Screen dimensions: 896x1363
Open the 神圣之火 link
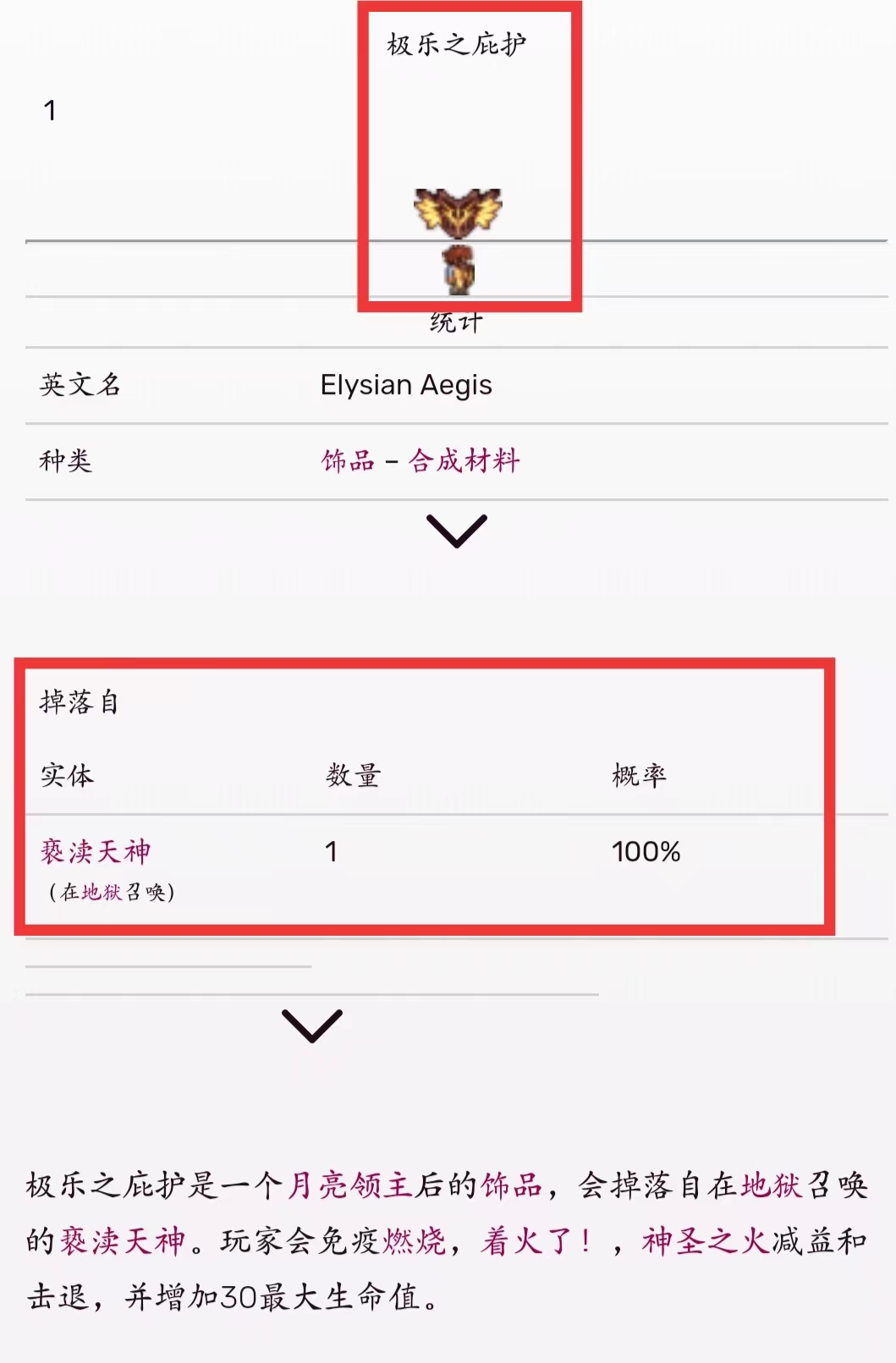705,1241
